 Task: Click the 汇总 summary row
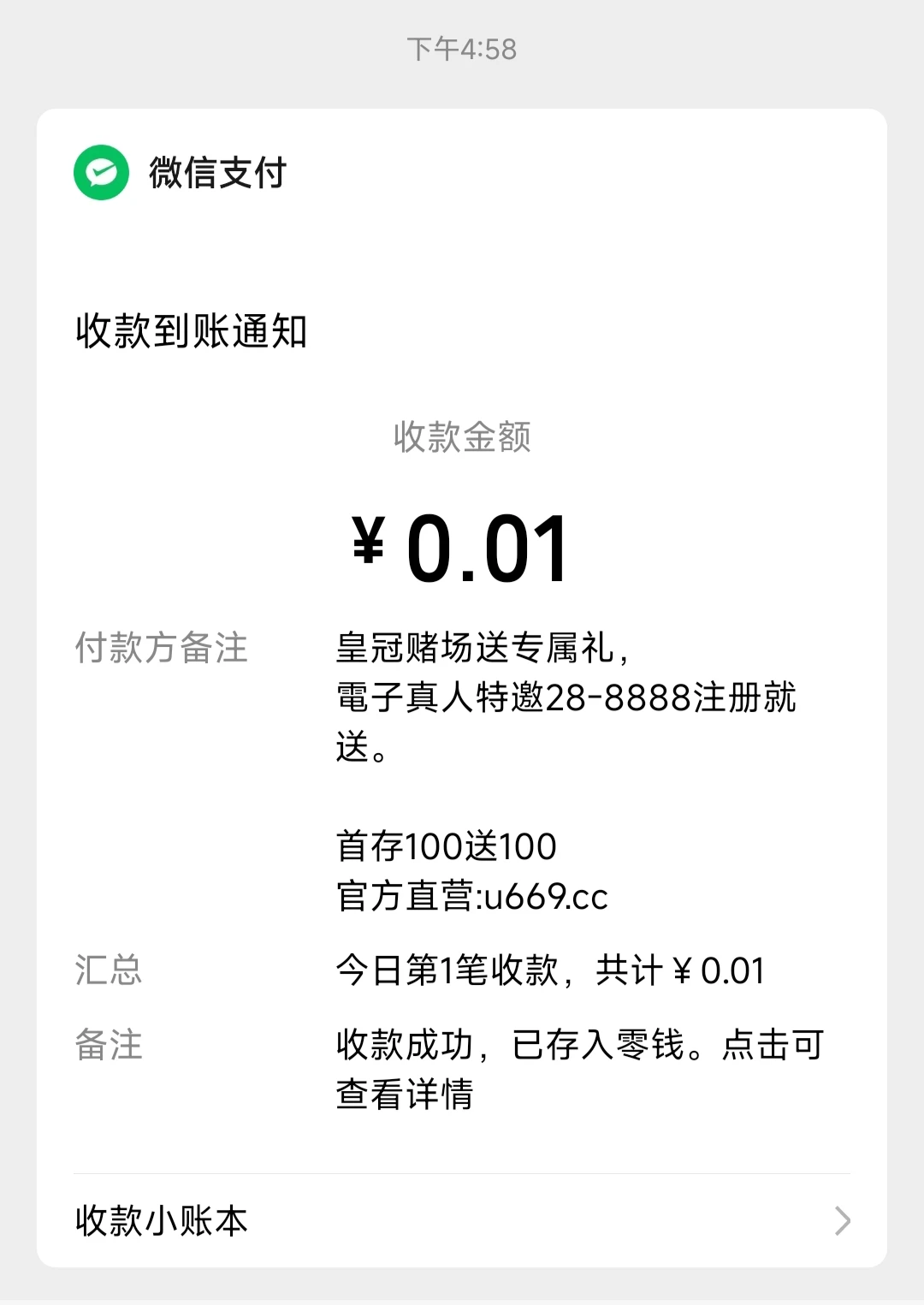pos(106,970)
